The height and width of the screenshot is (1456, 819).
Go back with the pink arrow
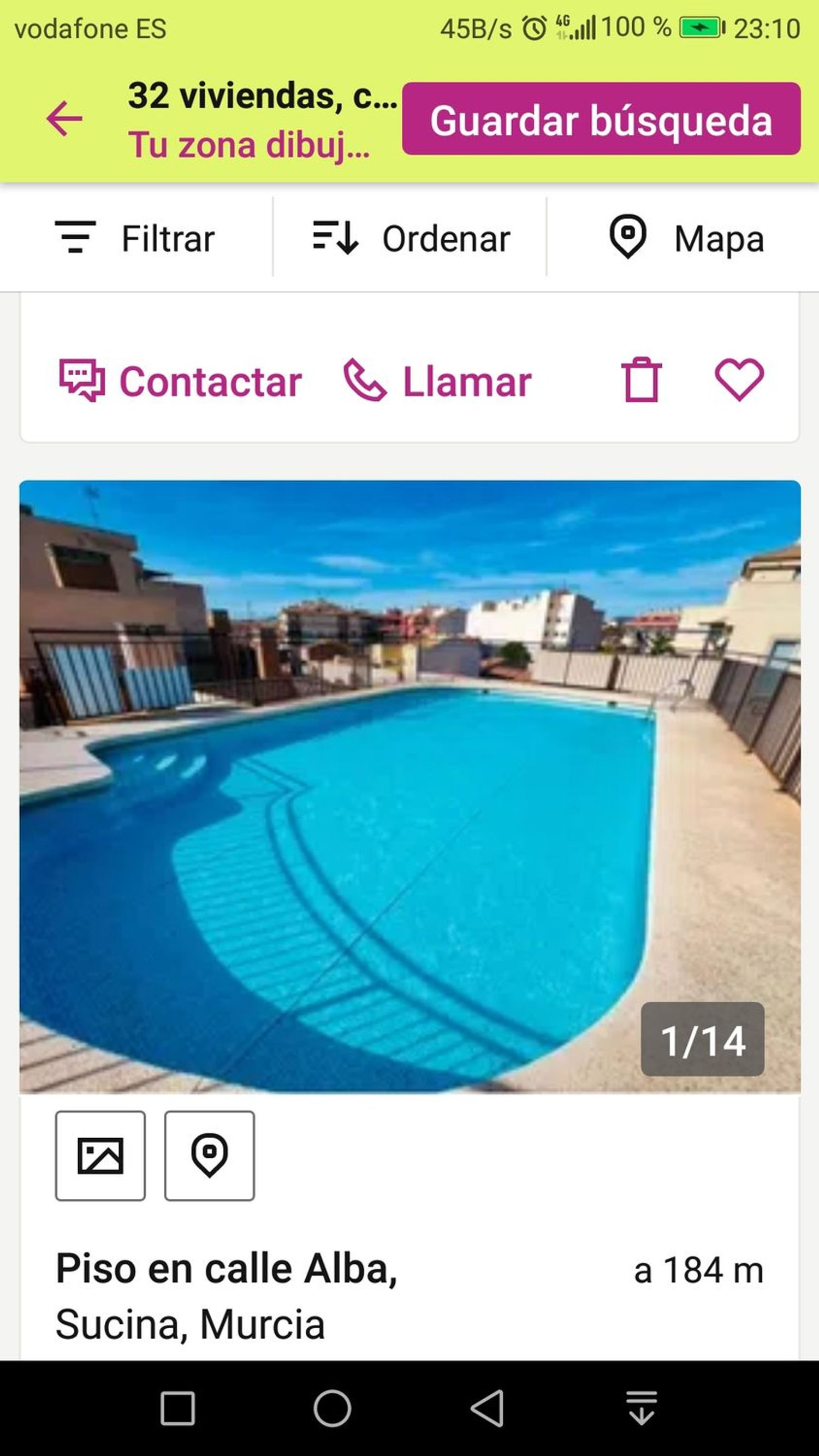tap(64, 120)
